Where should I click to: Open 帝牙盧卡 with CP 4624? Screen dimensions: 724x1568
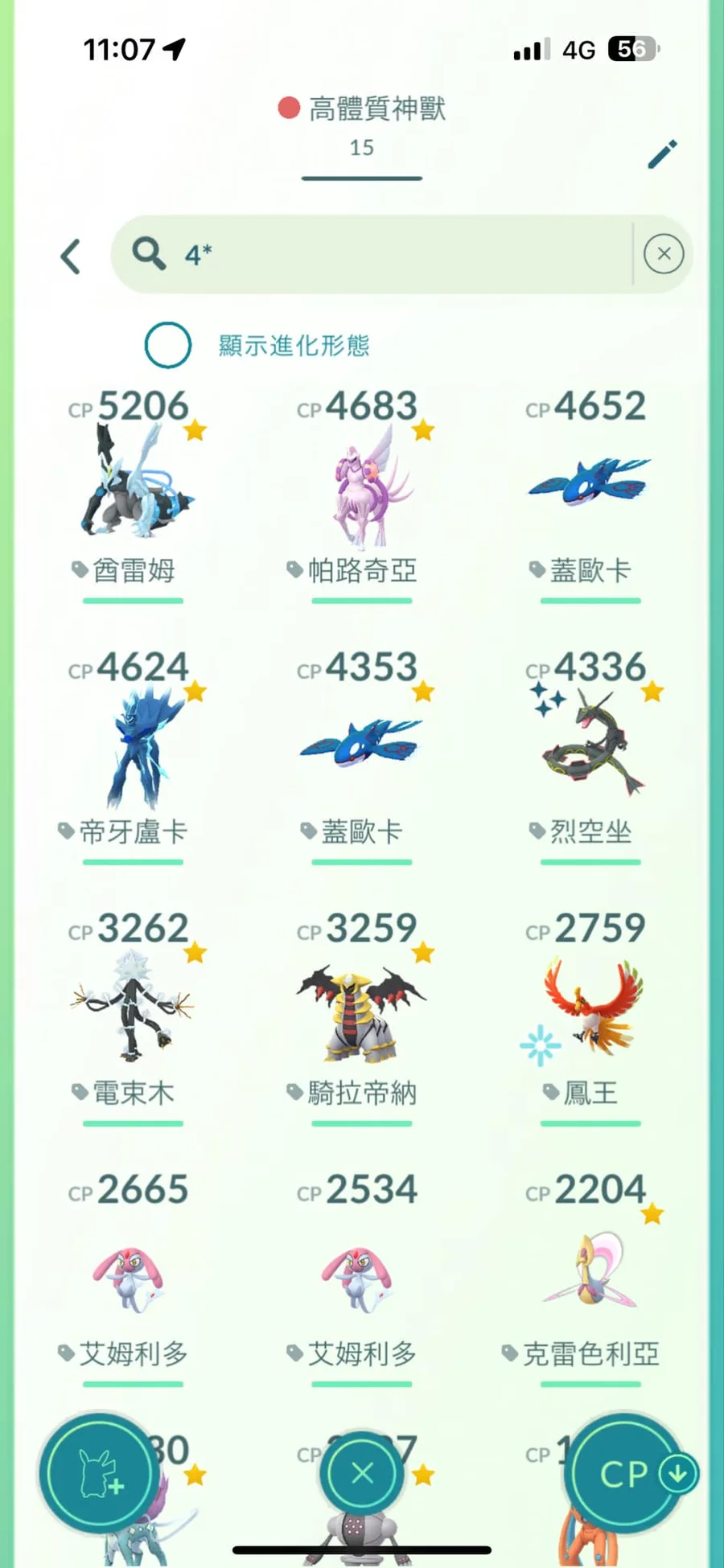click(134, 748)
